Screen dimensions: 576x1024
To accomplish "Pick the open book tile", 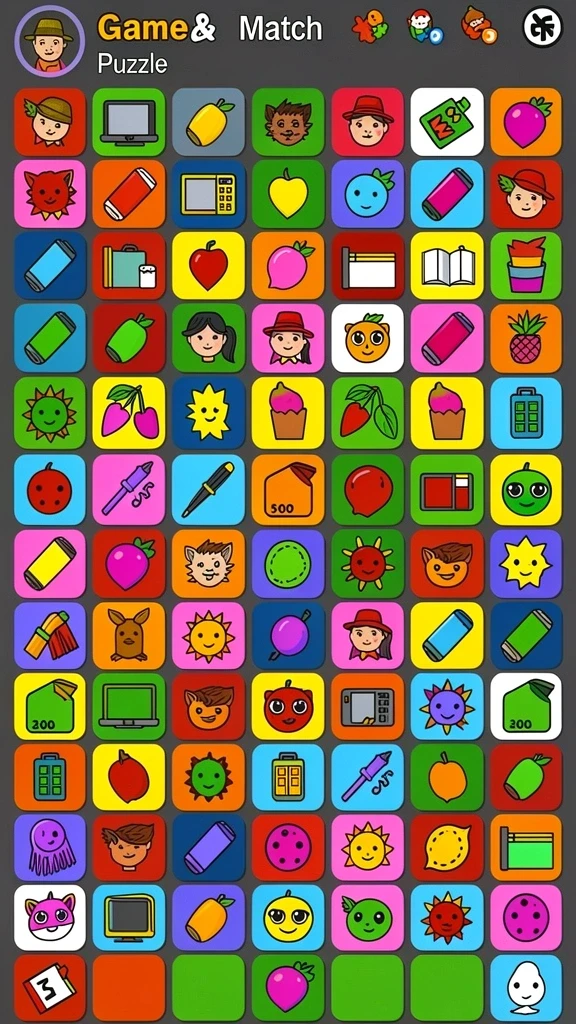I will tap(447, 266).
